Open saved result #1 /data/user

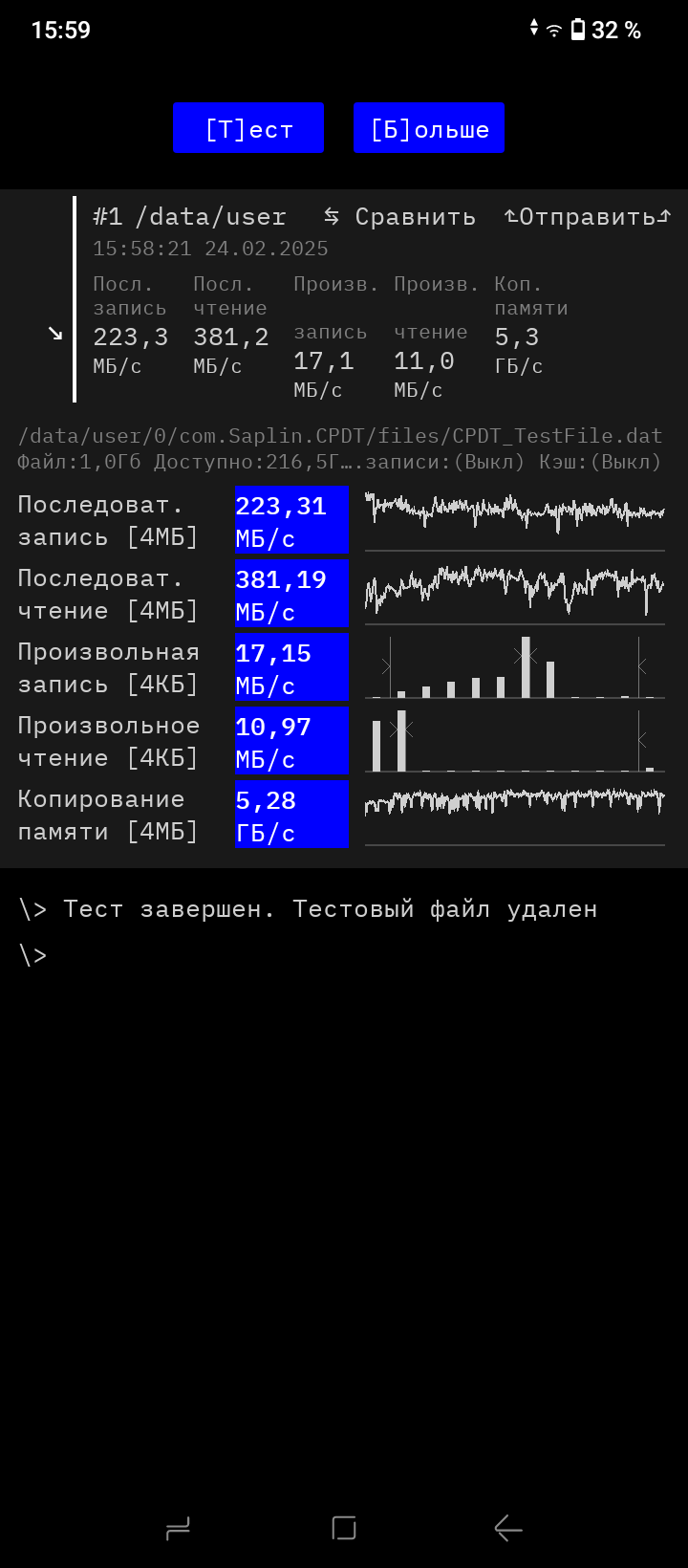[189, 217]
